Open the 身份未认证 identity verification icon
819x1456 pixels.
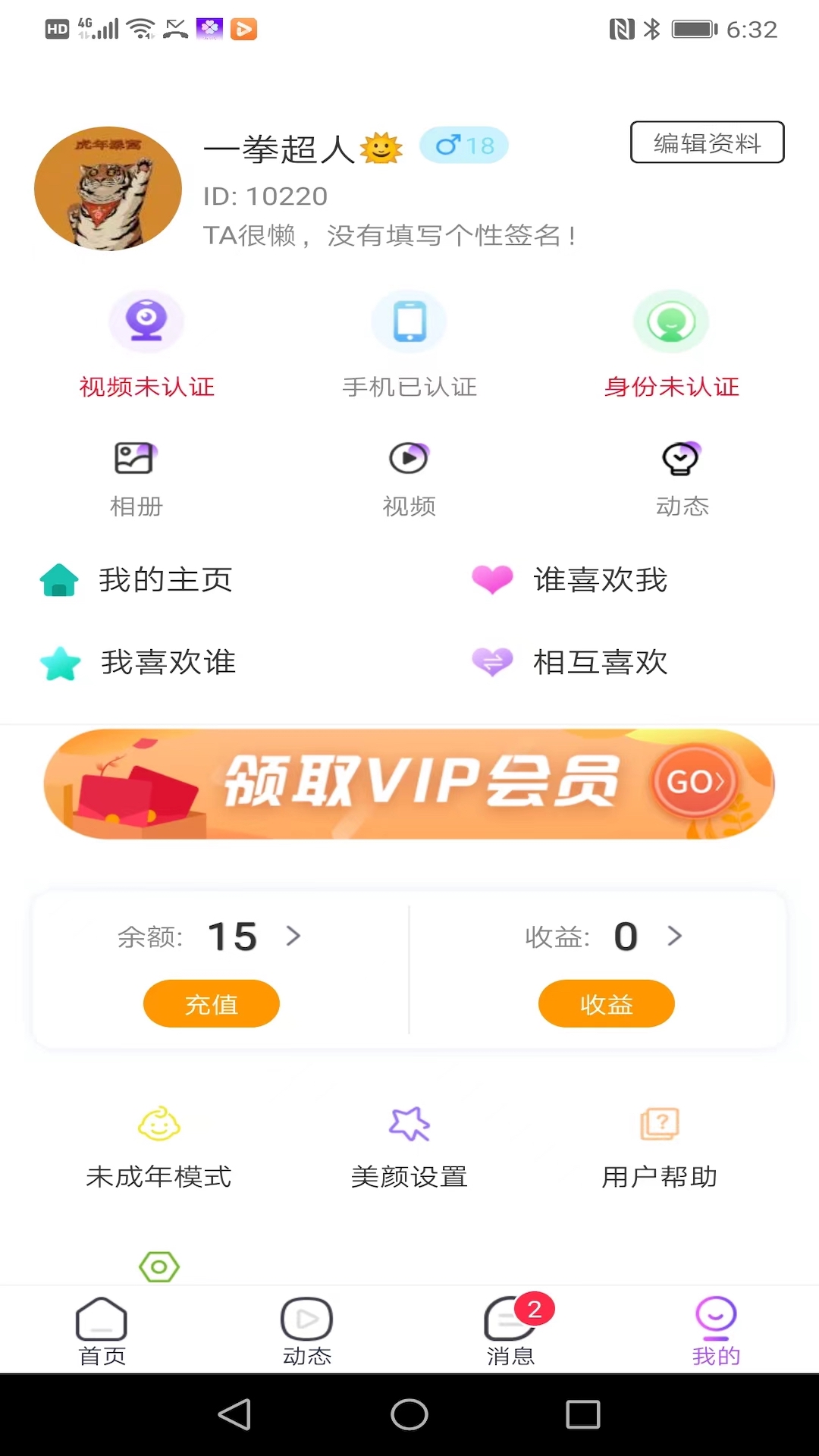click(670, 321)
